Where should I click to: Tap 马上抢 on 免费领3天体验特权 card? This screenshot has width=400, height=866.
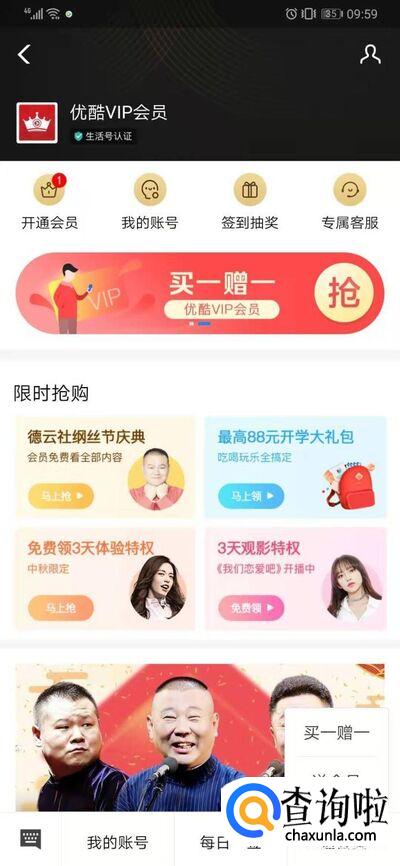pos(61,608)
